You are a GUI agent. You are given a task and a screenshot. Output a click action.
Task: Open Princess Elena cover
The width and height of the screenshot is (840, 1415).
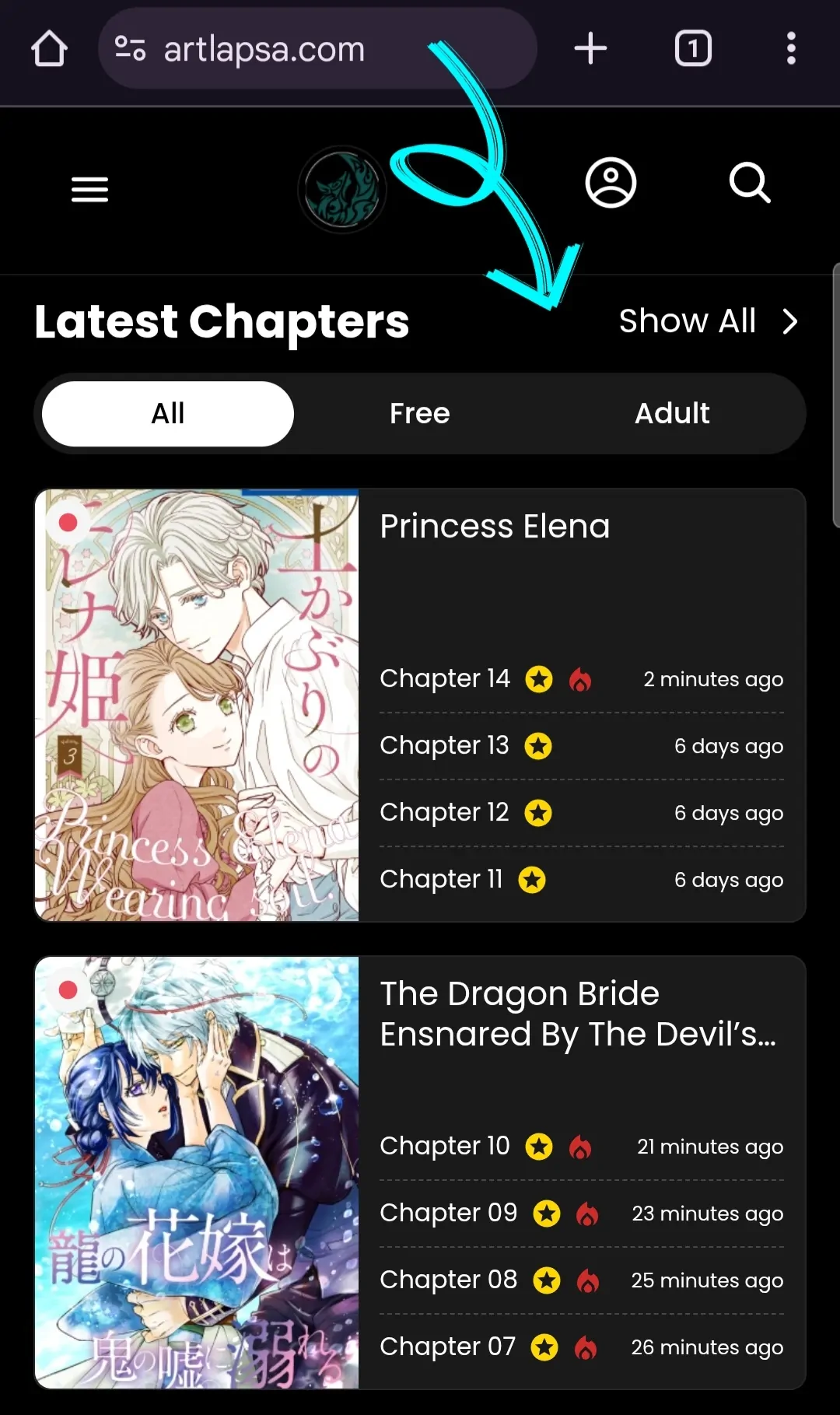[197, 705]
